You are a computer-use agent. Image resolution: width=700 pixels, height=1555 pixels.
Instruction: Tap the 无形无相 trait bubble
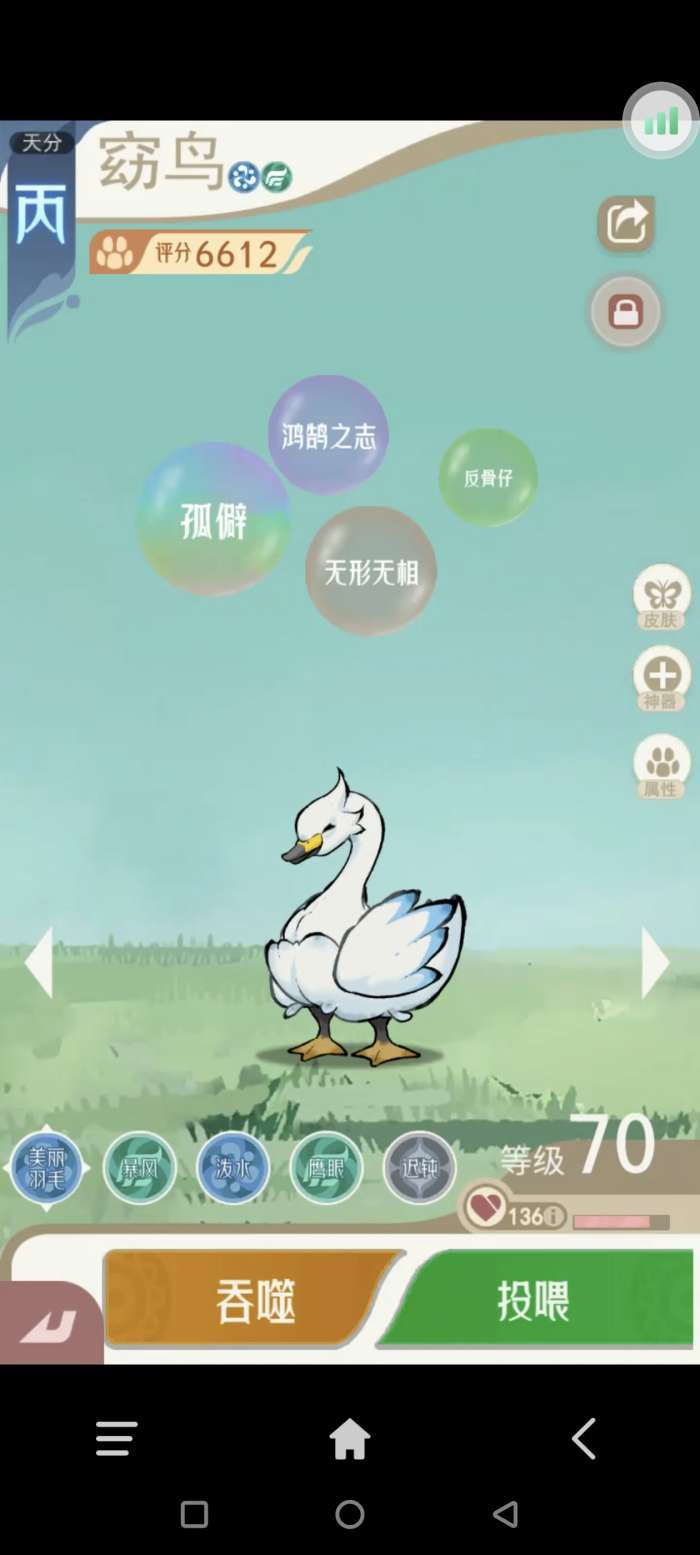coord(371,572)
